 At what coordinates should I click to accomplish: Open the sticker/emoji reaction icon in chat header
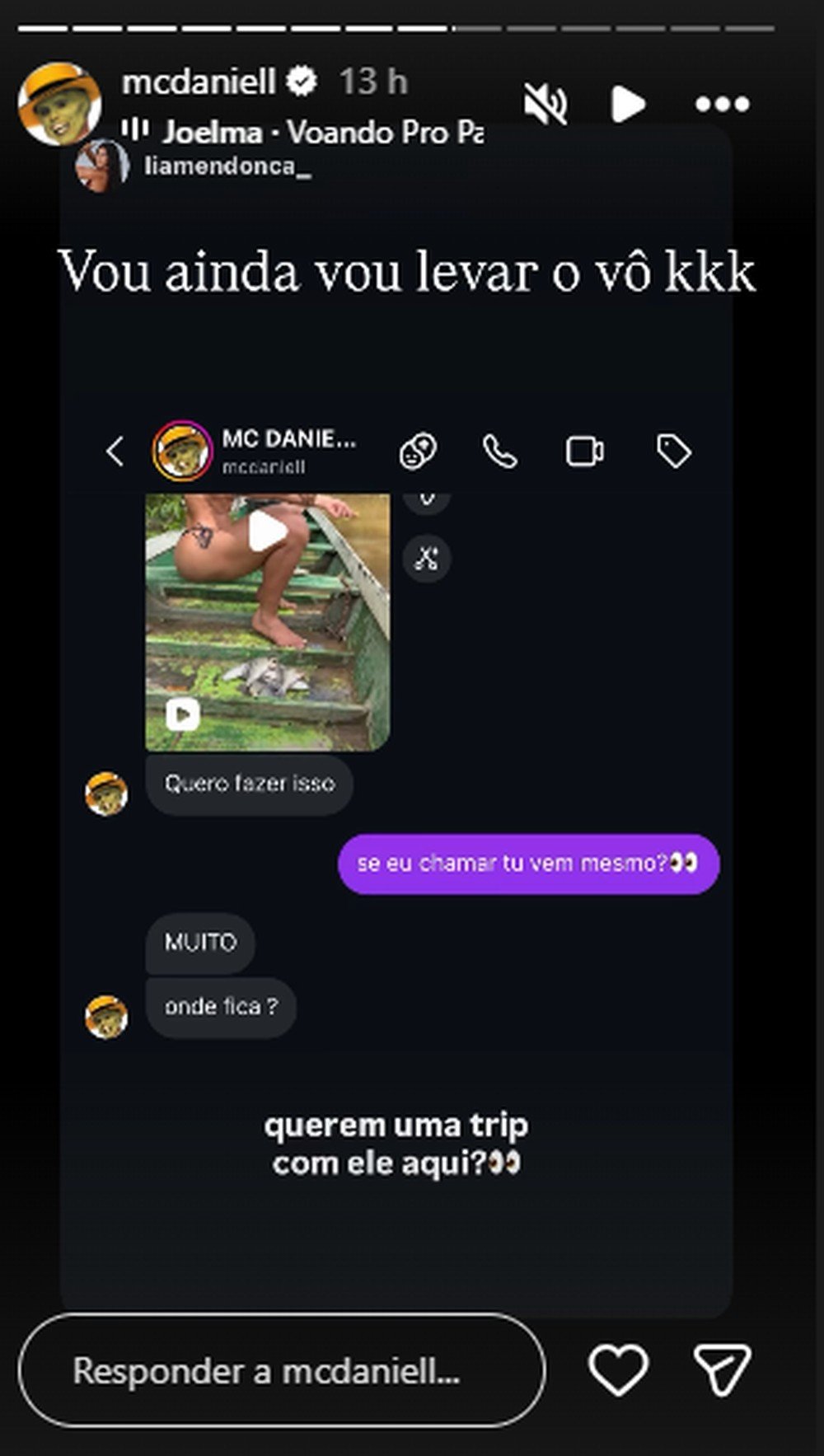[x=418, y=450]
